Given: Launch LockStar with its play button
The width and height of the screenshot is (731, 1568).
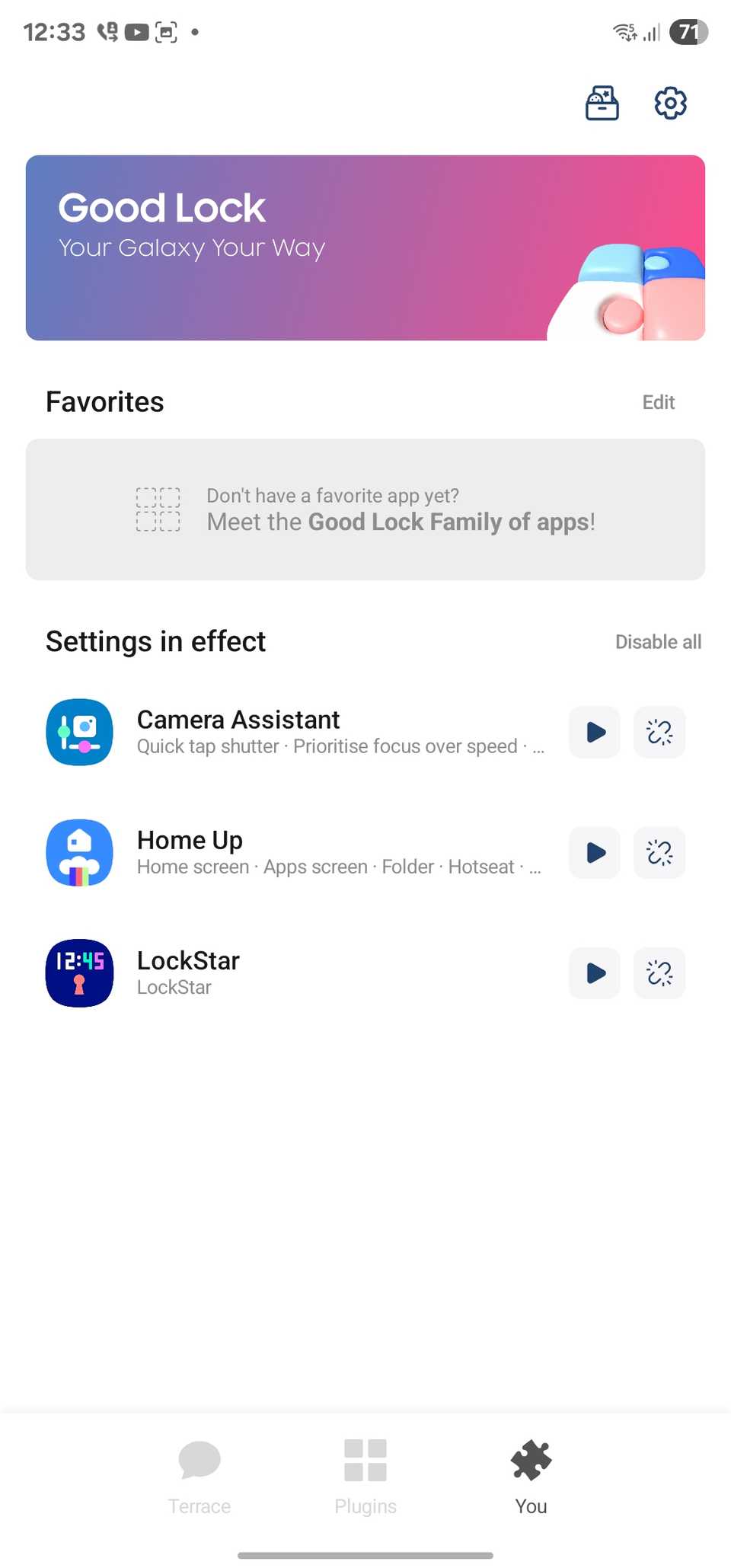Looking at the screenshot, I should tap(593, 973).
